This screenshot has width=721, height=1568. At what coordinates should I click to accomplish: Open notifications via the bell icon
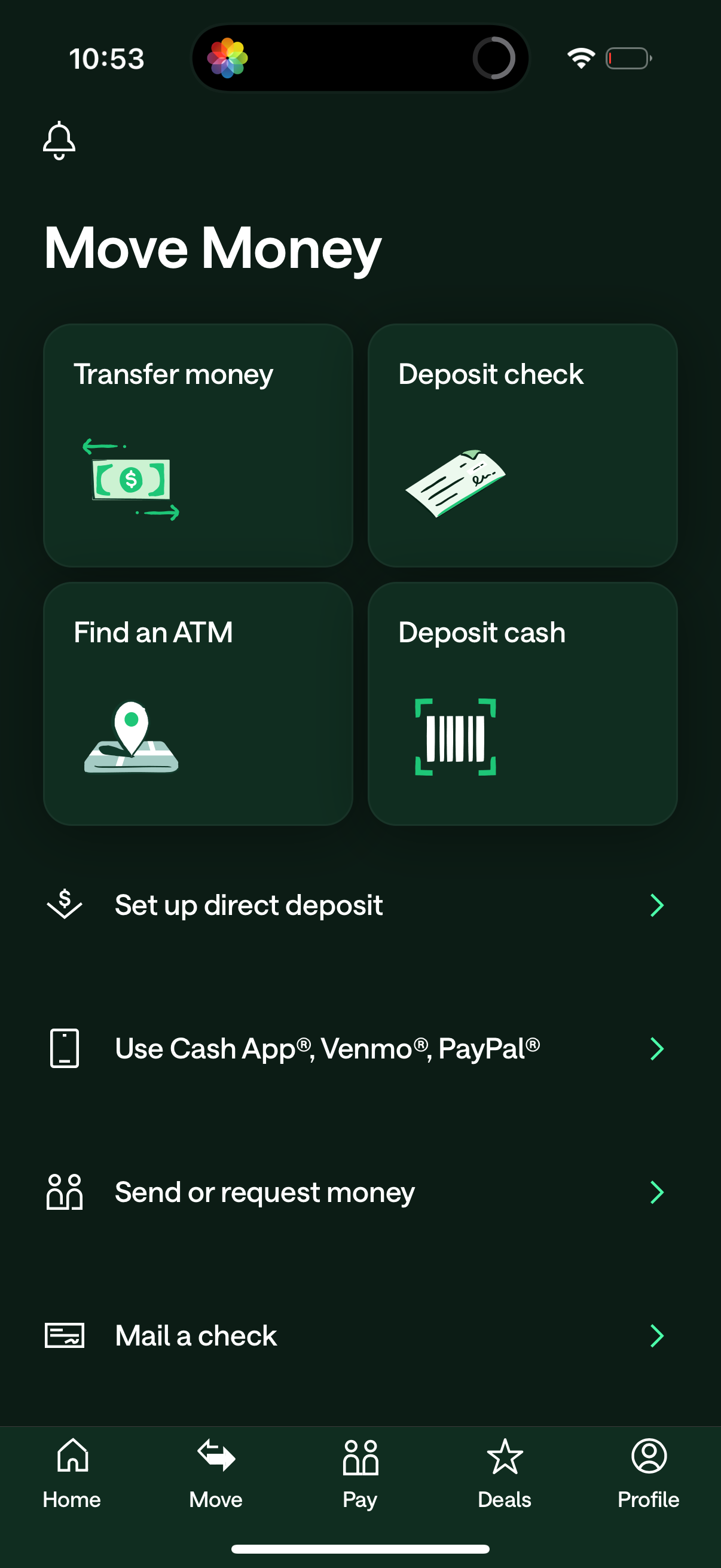click(x=59, y=141)
